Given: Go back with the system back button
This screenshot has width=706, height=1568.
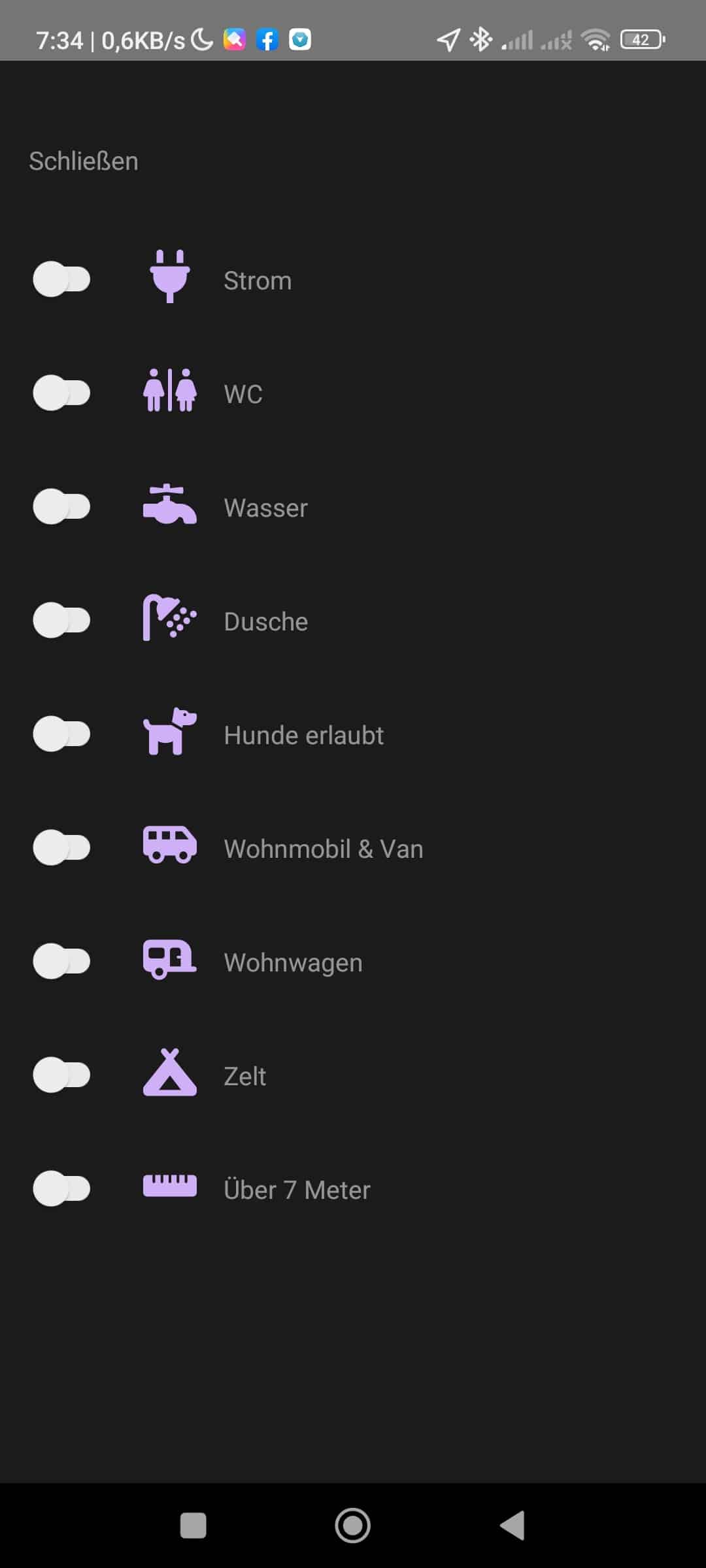Looking at the screenshot, I should pos(513,1526).
